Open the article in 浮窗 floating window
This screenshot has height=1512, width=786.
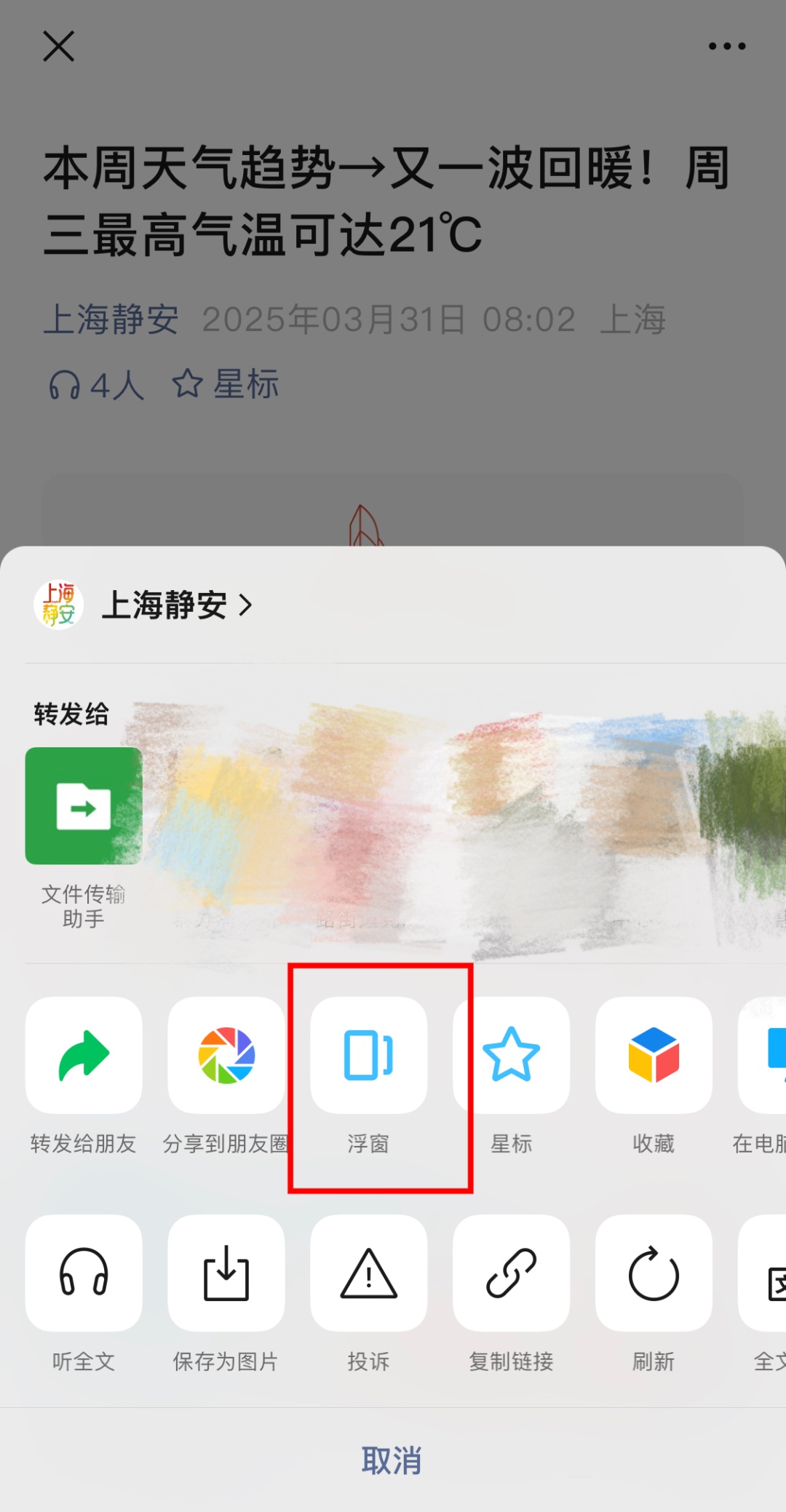[369, 1055]
